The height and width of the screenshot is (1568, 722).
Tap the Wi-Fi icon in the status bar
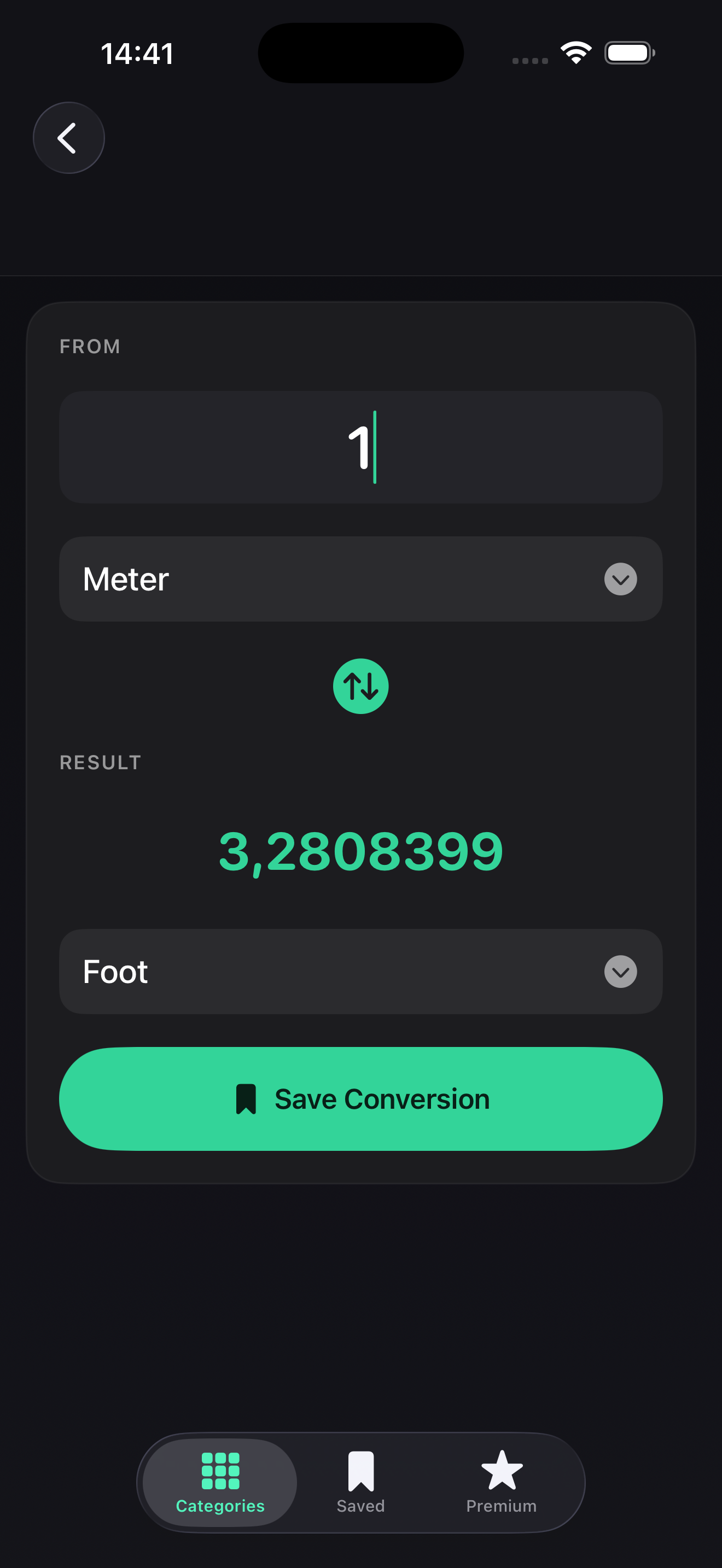(x=575, y=52)
